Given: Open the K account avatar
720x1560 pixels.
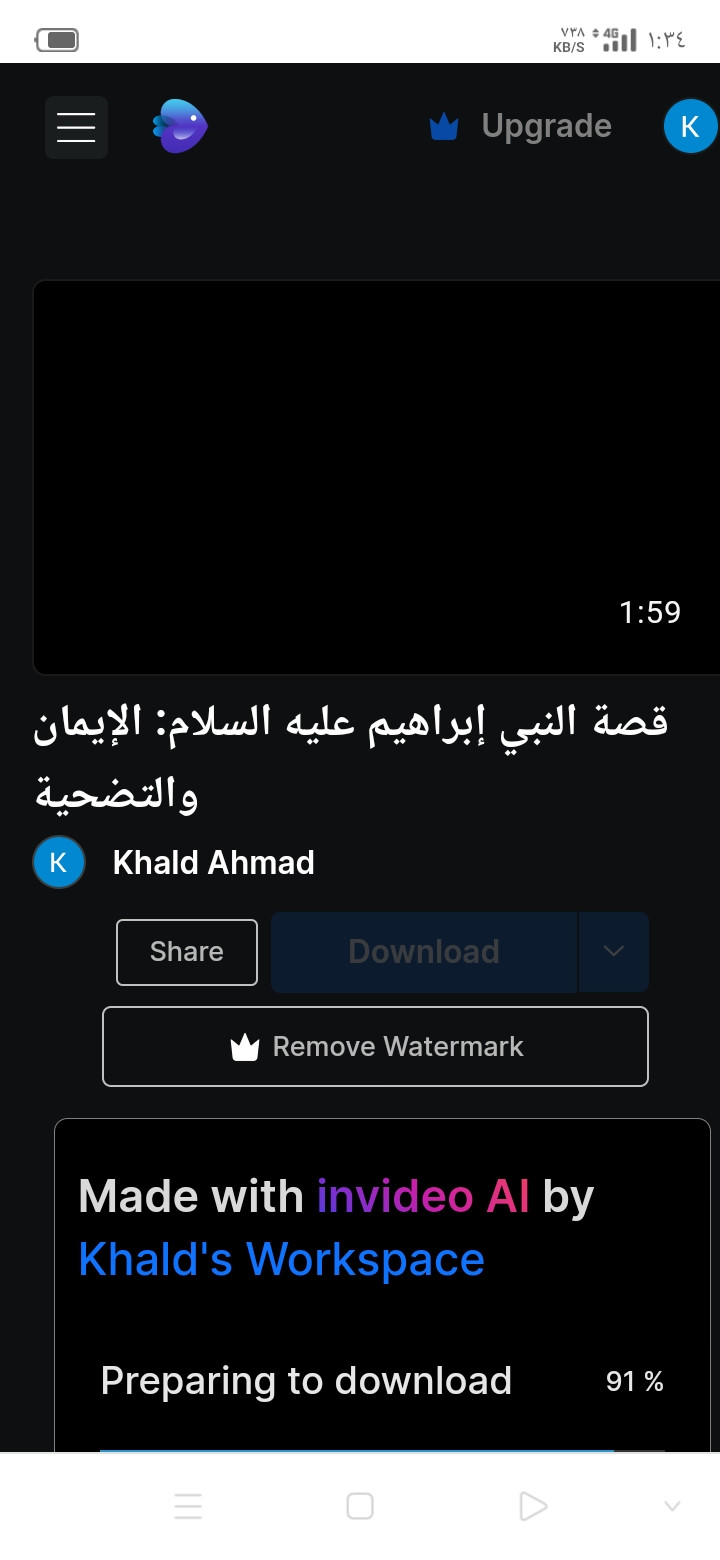Looking at the screenshot, I should [x=690, y=126].
